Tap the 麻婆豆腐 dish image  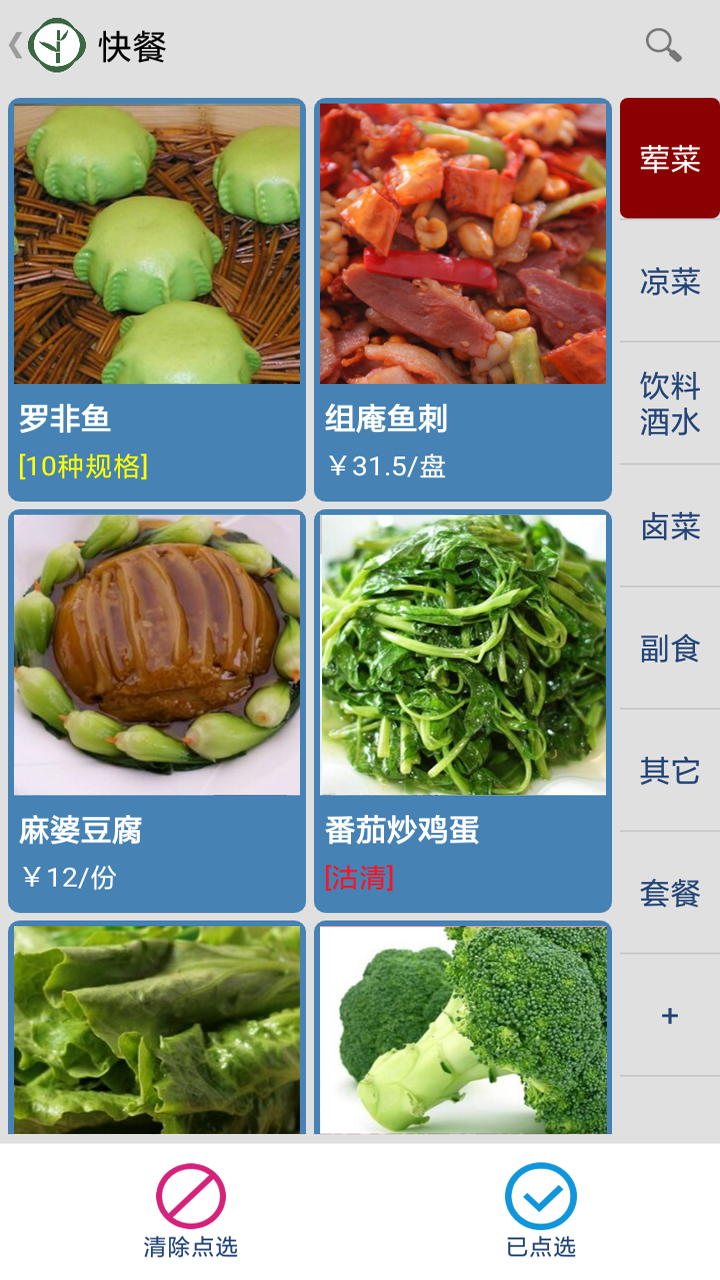click(156, 652)
